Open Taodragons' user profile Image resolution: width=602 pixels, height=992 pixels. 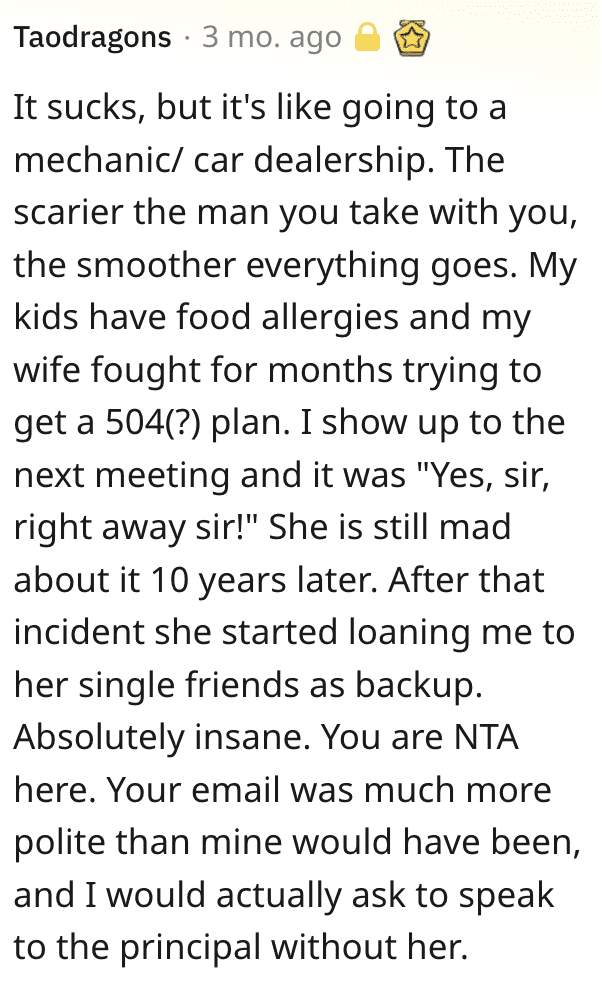[93, 38]
